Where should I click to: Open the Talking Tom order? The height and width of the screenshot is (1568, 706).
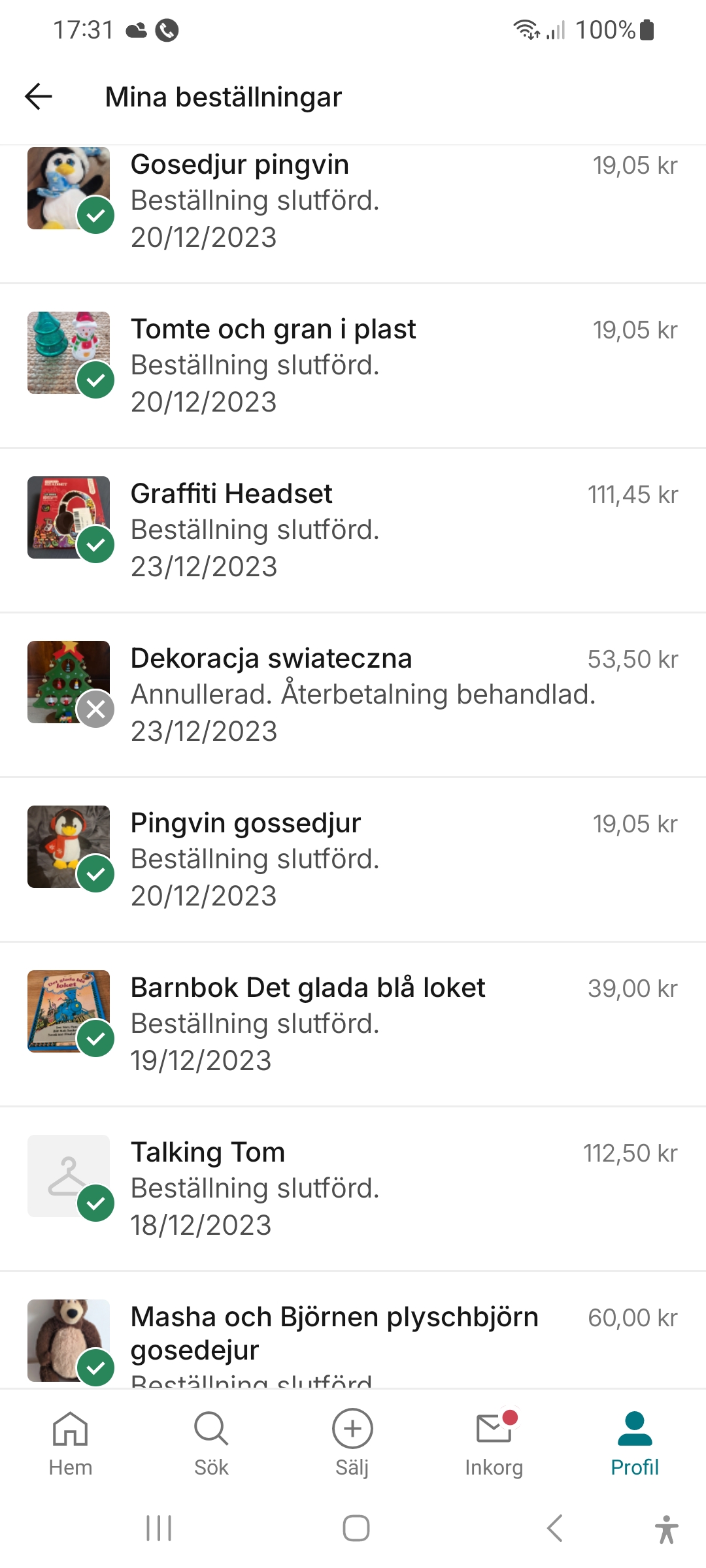pyautogui.click(x=353, y=1189)
